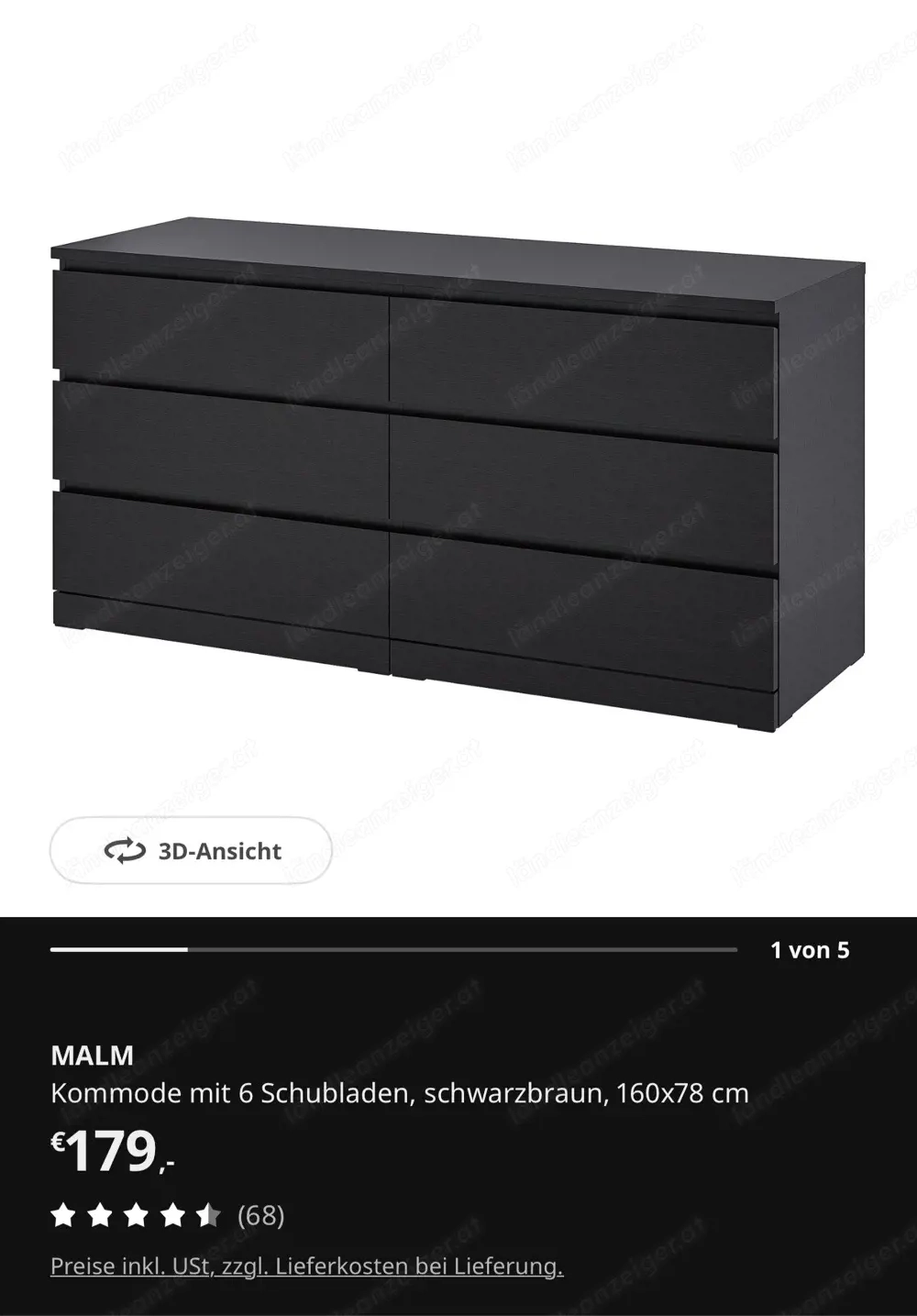Click the MALM dresser product photo
Image resolution: width=917 pixels, height=1316 pixels.
(x=458, y=459)
